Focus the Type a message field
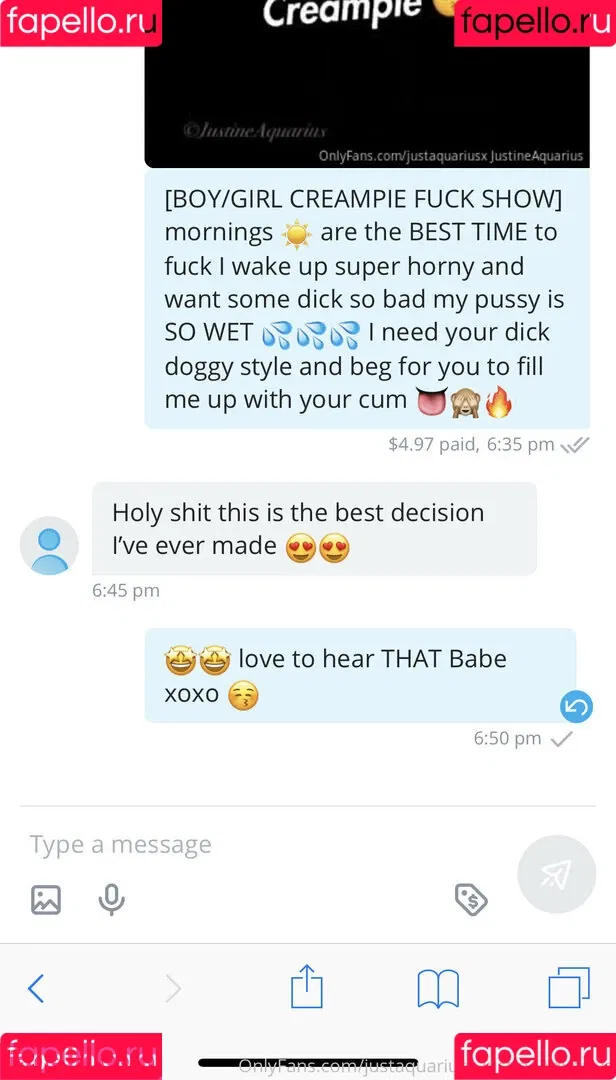The width and height of the screenshot is (616, 1080). [260, 845]
